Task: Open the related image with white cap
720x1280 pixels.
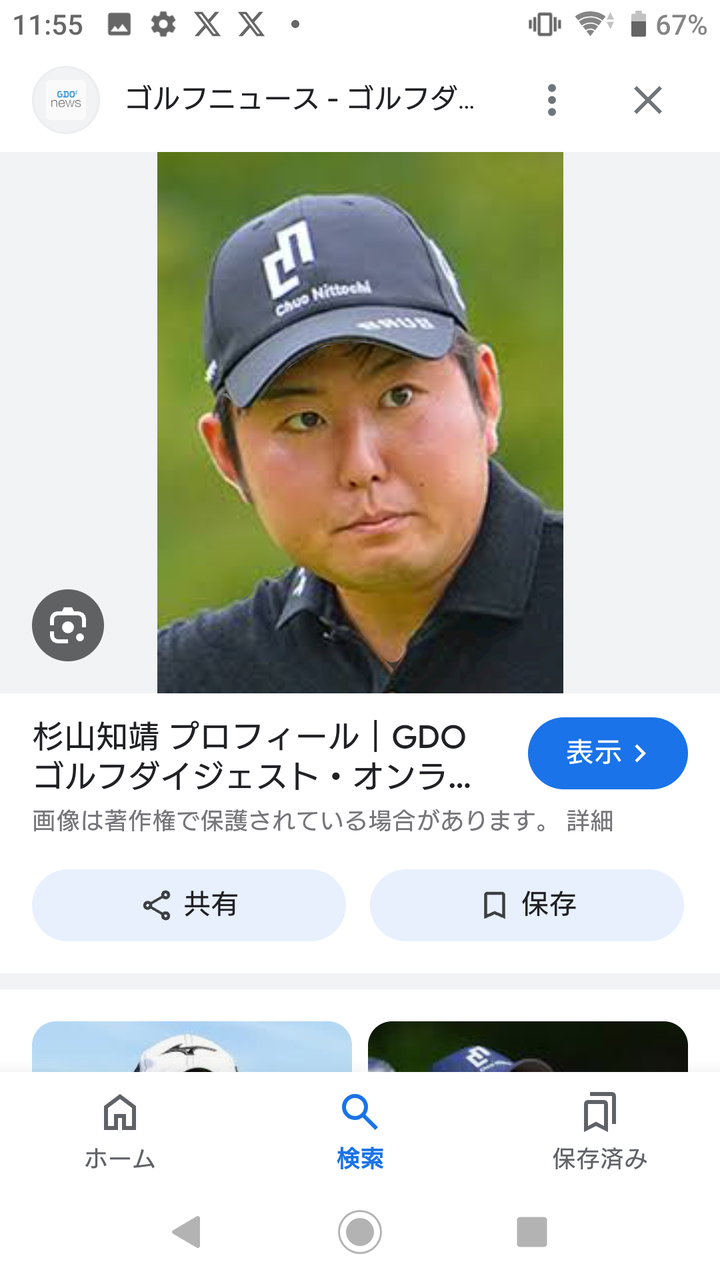Action: point(192,1046)
